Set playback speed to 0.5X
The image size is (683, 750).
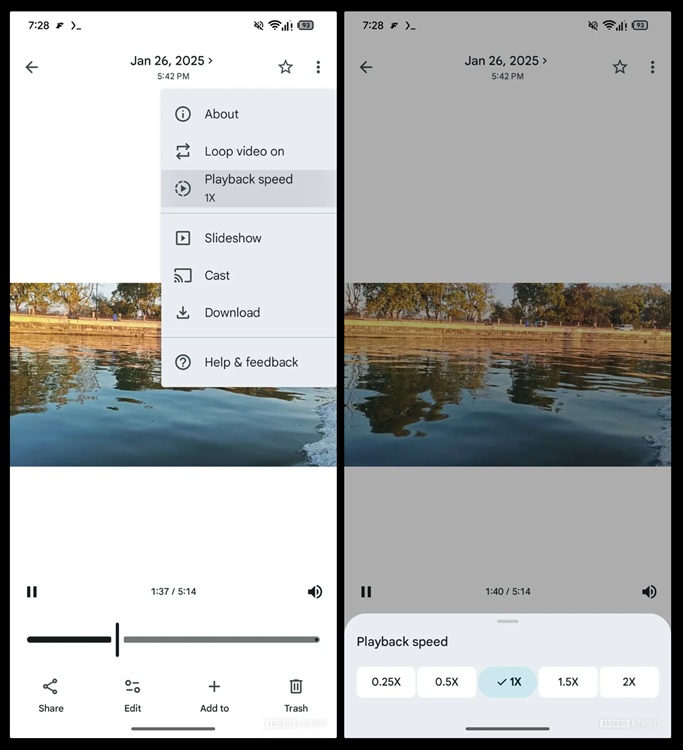click(x=447, y=682)
